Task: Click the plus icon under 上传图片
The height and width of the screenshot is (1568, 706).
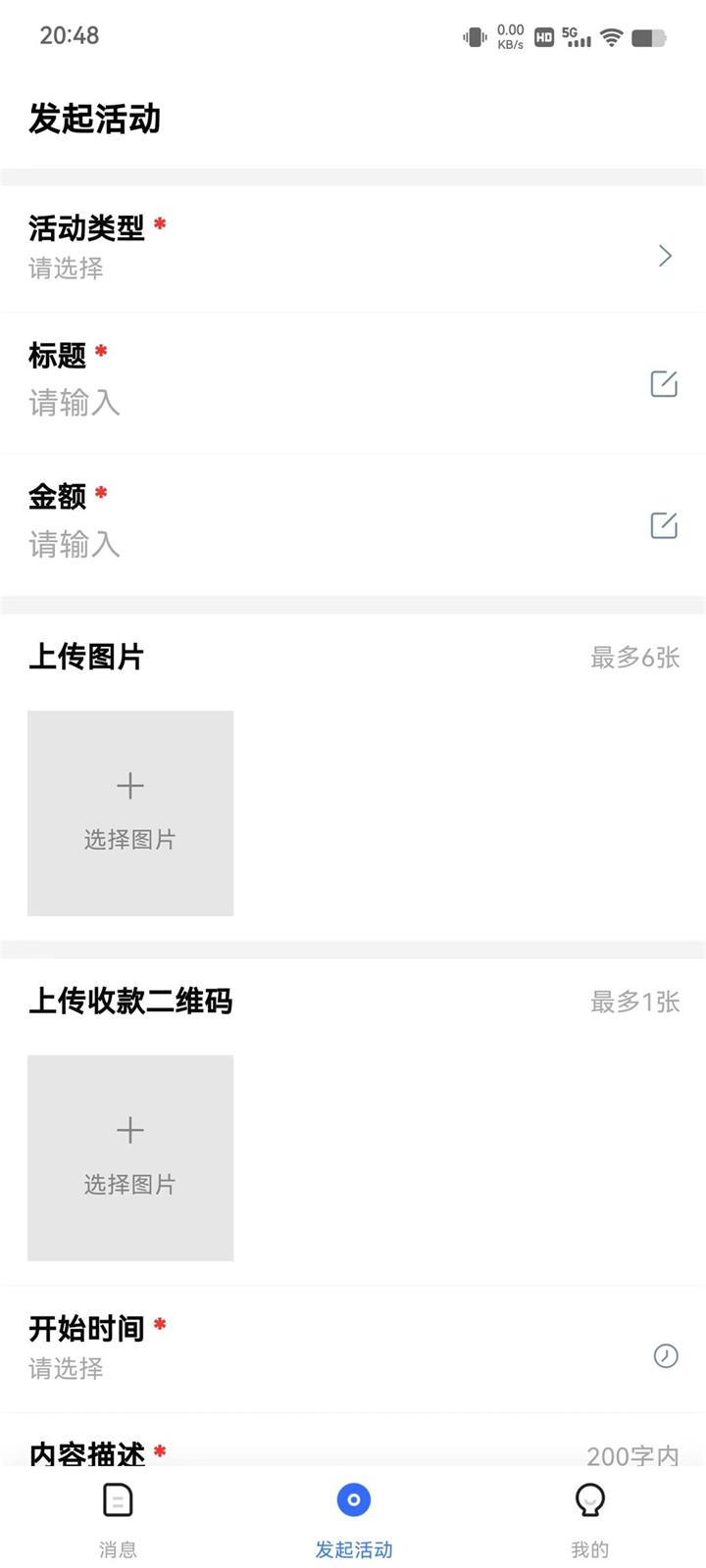Action: point(129,784)
